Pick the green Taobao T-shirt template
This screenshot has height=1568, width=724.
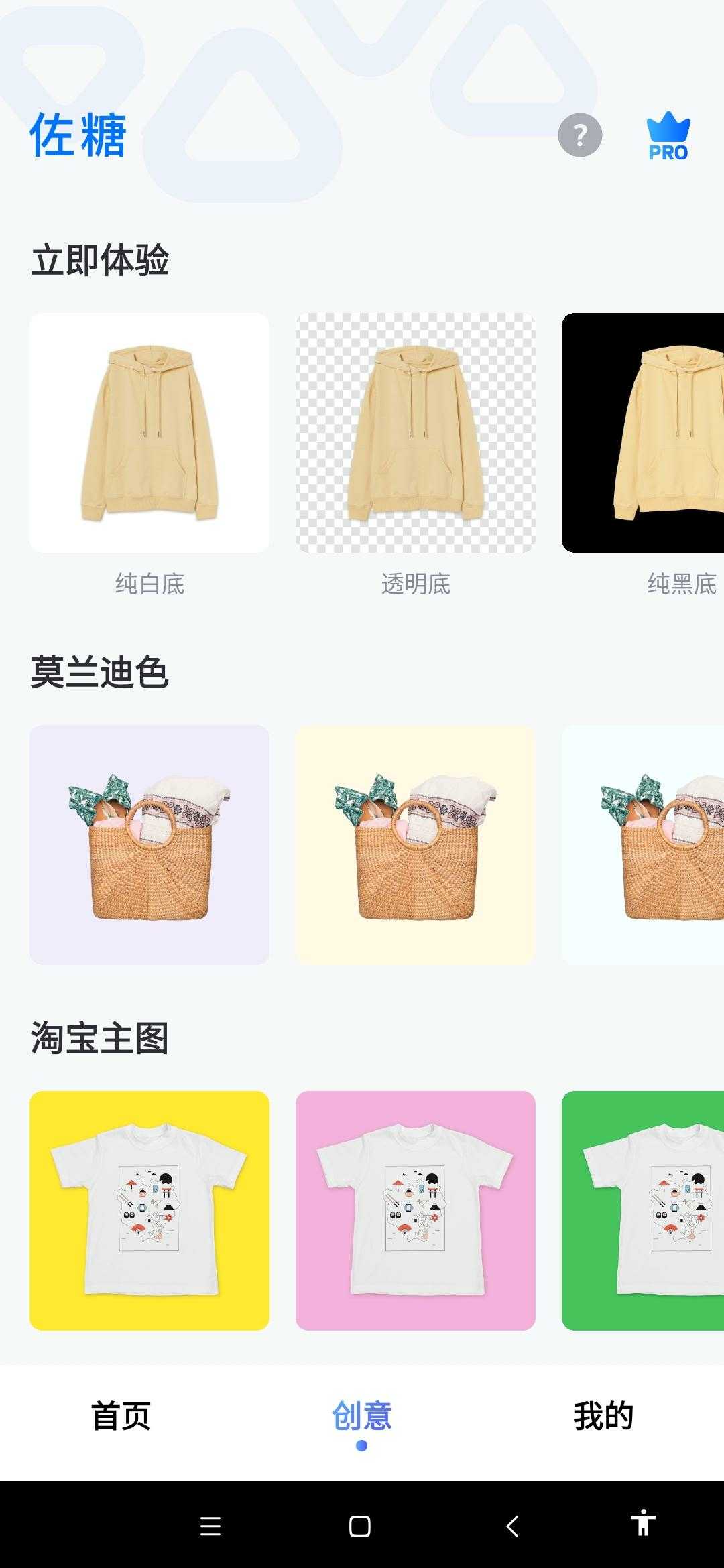[x=644, y=1210]
